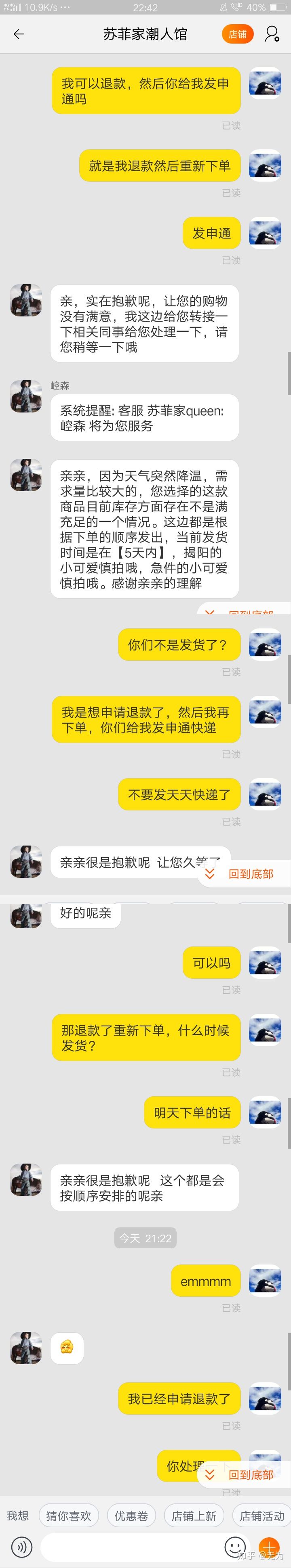Switch to voice input
Viewport: 291px width, 1568px height.
[x=22, y=1546]
